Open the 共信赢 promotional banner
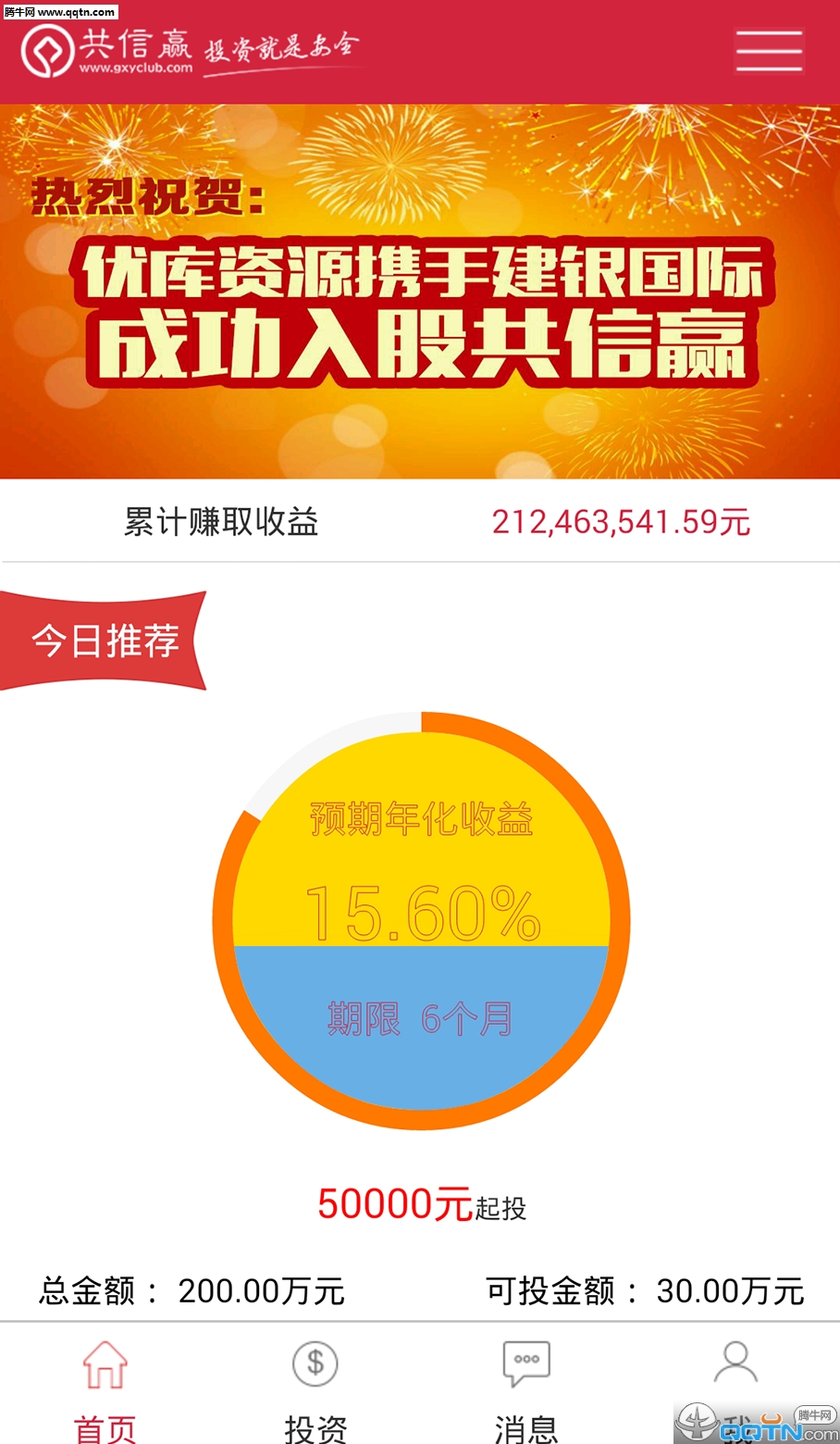Image resolution: width=840 pixels, height=1444 pixels. 420,292
